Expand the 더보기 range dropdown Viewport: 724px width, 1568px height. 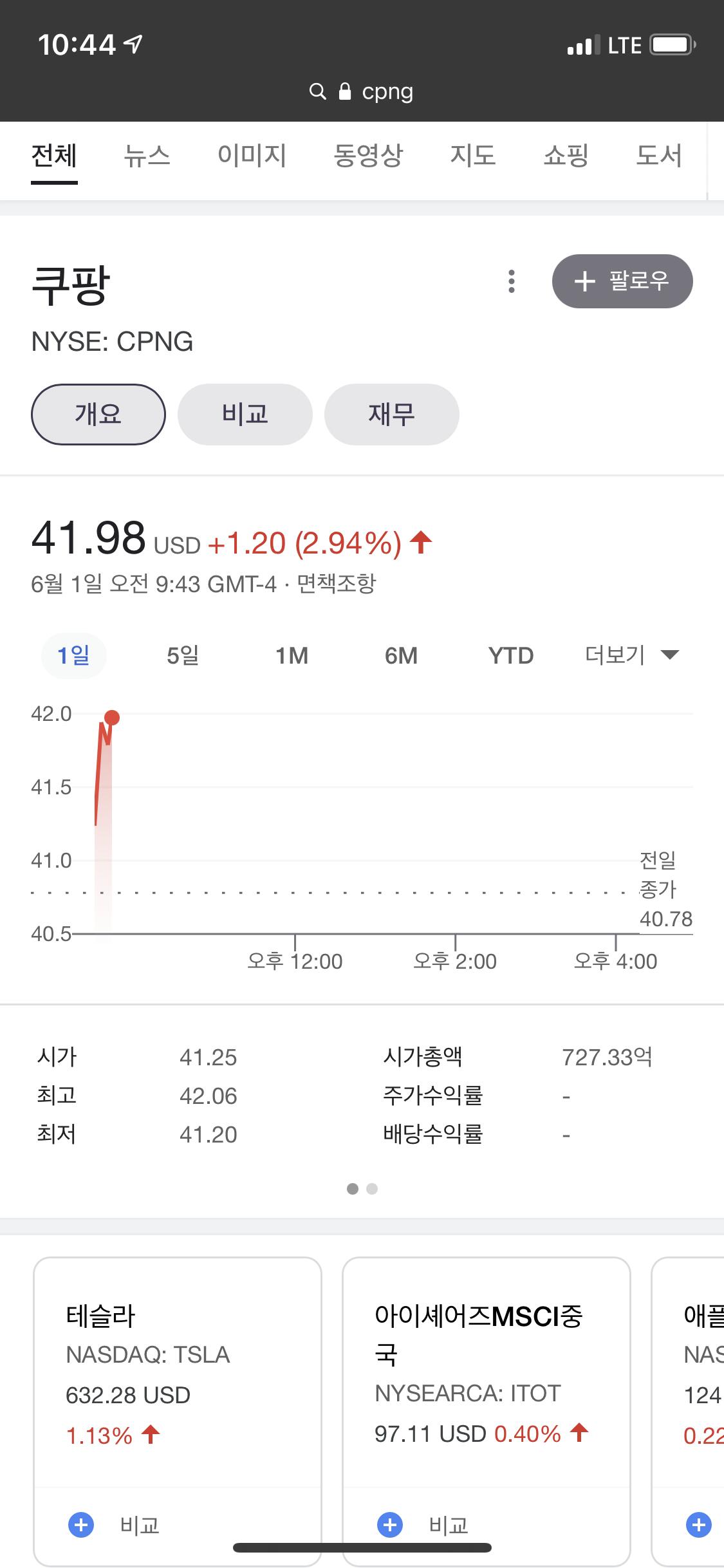[631, 655]
